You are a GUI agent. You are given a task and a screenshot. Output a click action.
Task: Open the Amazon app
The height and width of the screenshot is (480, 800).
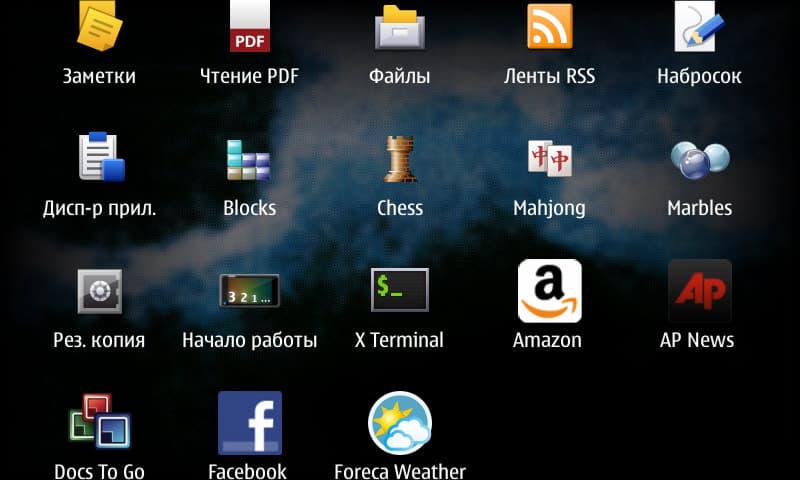tap(549, 291)
